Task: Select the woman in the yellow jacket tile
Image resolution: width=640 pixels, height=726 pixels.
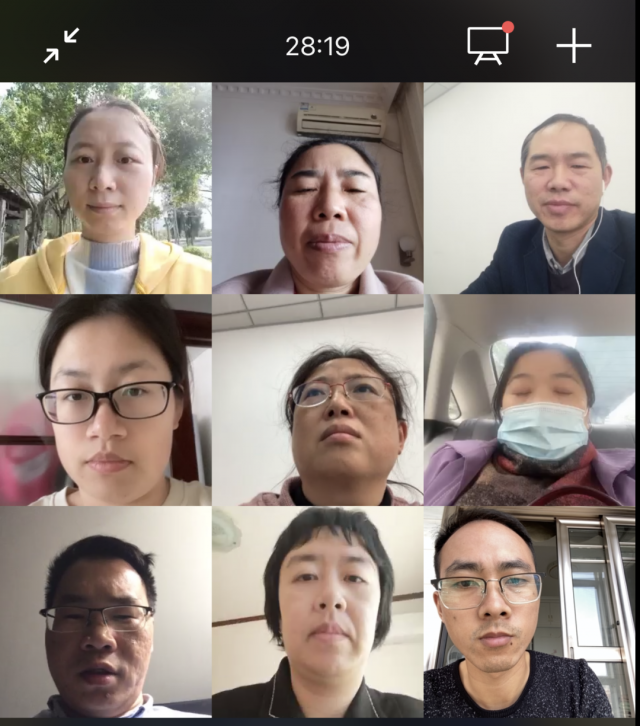Action: (x=106, y=188)
